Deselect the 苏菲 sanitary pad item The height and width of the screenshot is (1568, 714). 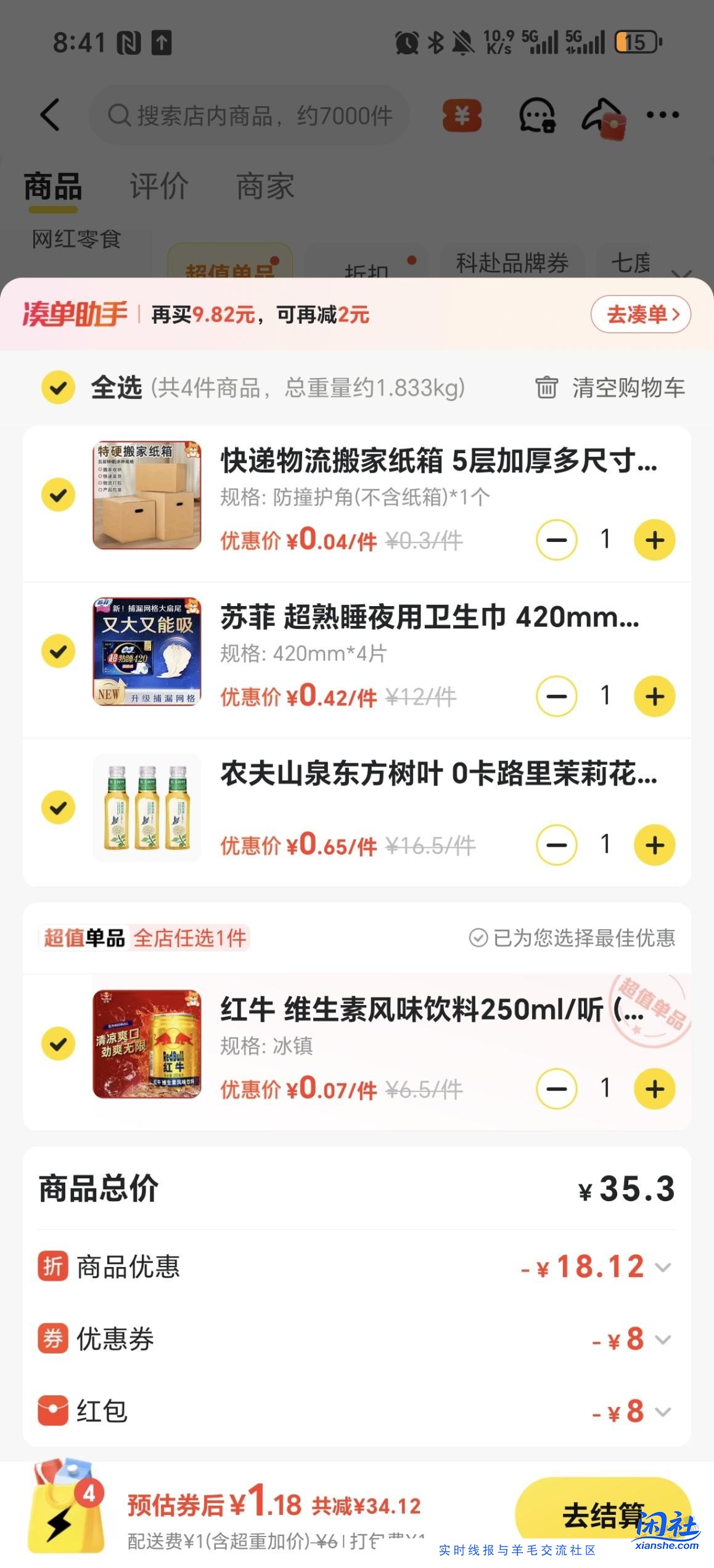[59, 651]
